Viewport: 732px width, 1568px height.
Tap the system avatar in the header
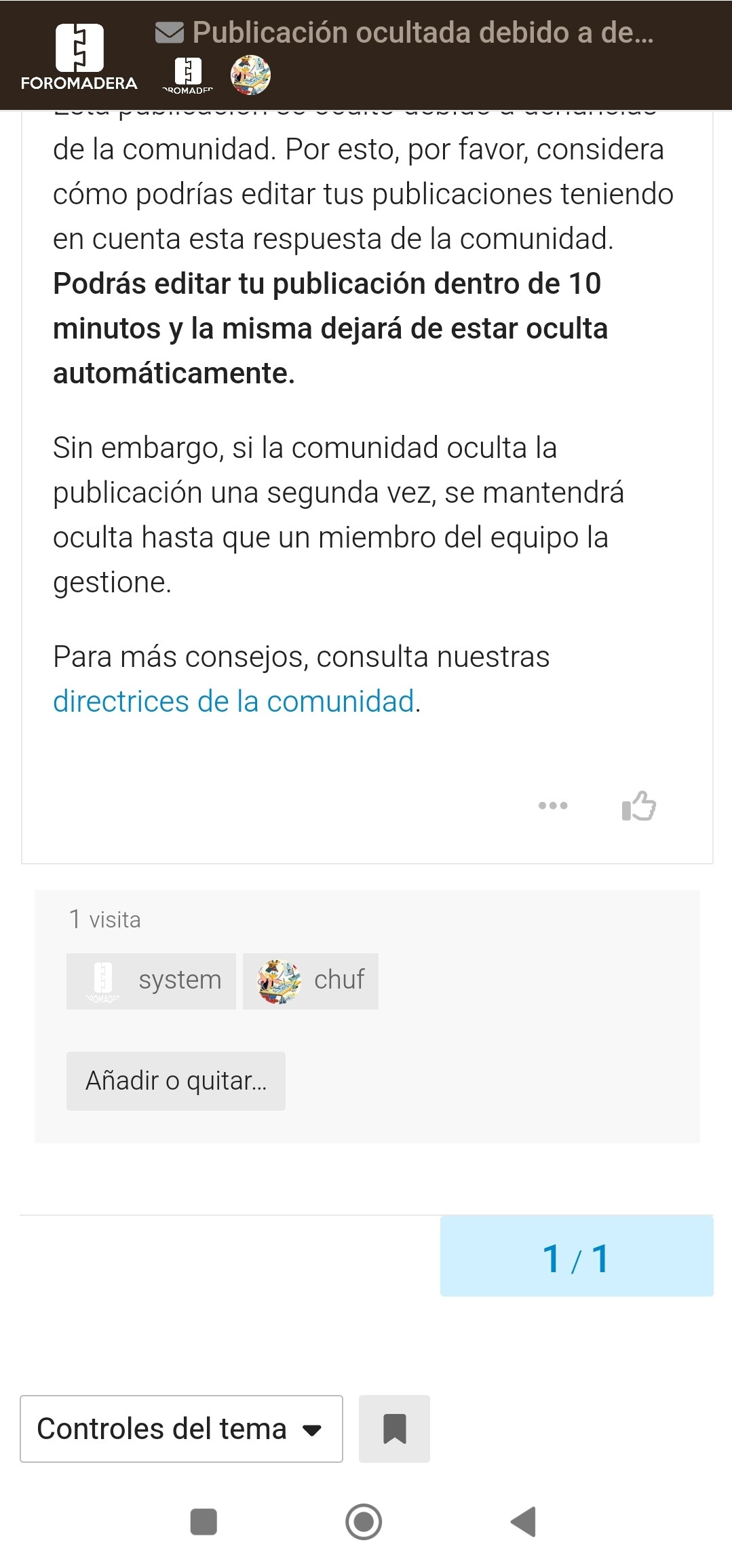click(188, 75)
